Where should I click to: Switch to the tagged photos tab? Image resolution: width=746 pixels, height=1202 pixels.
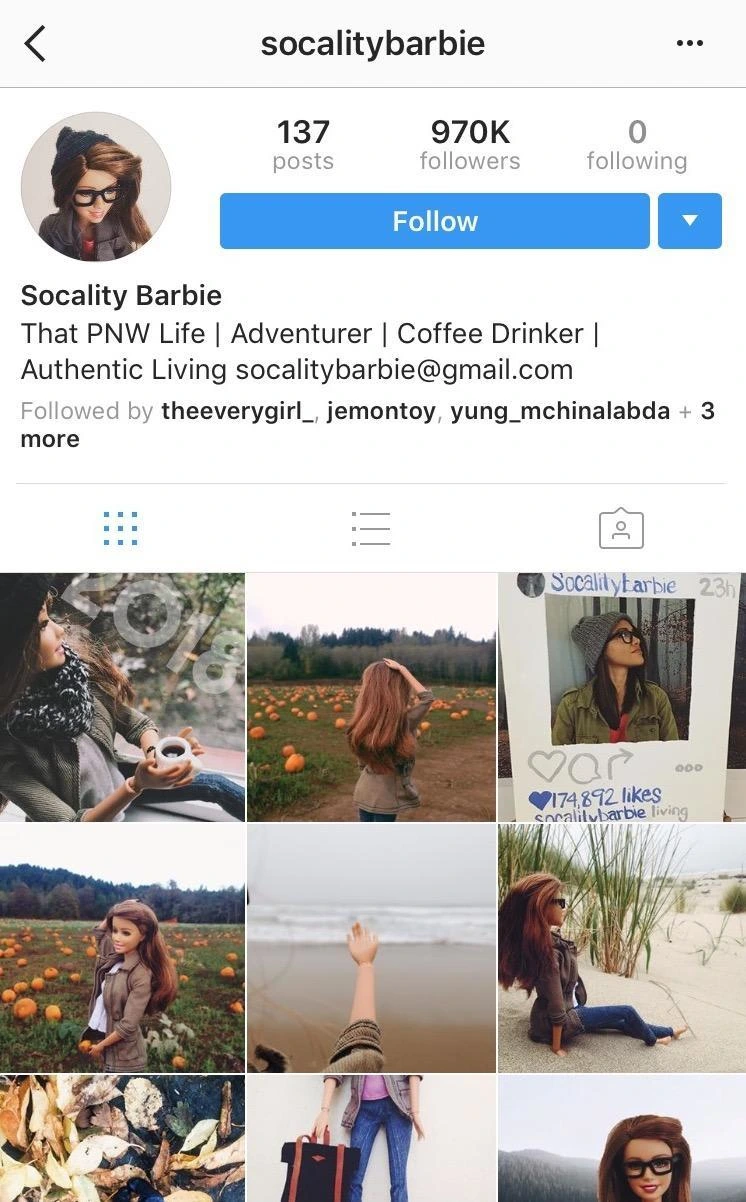tap(621, 528)
